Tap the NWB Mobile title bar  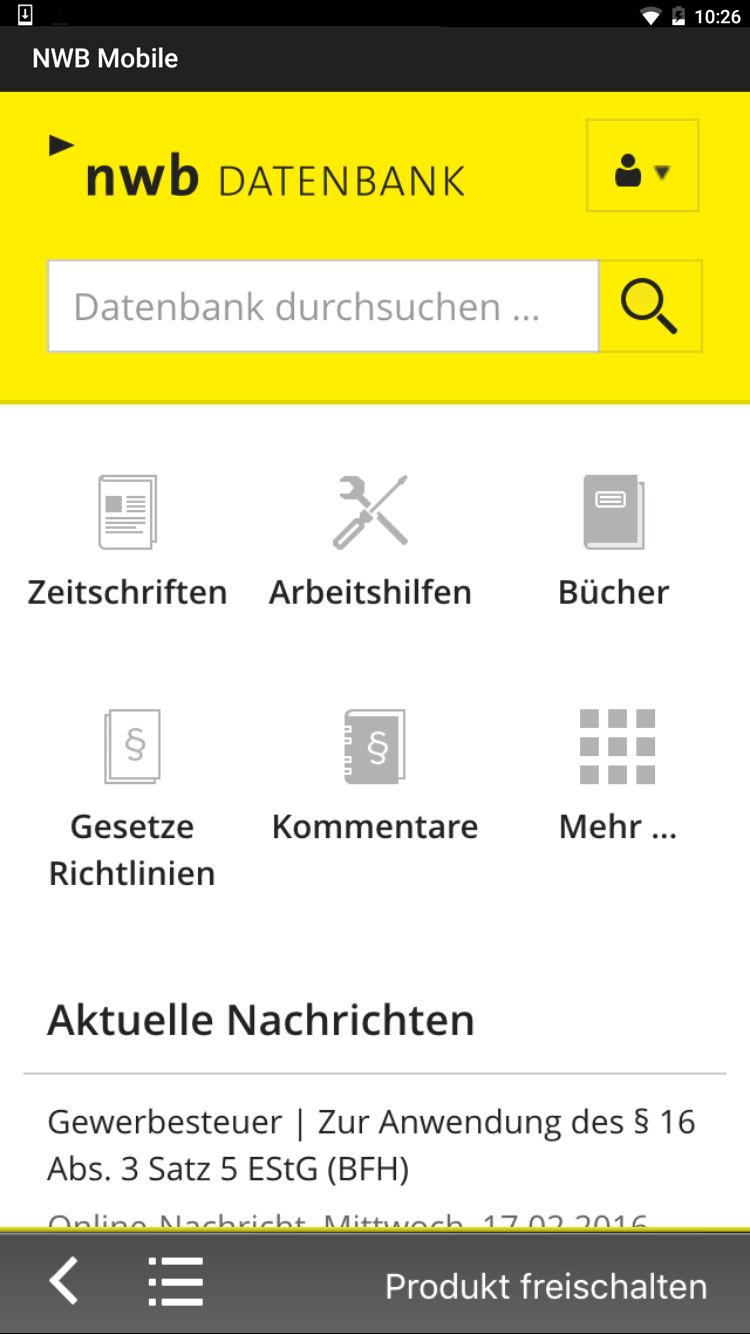[103, 58]
